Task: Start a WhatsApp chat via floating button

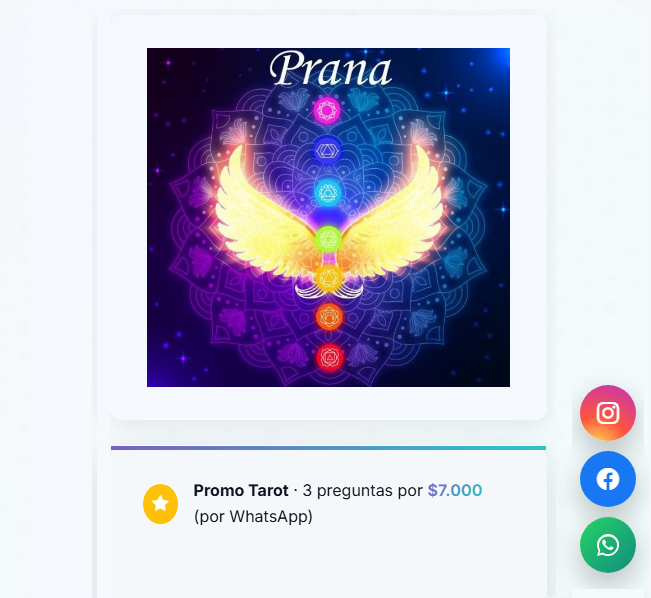Action: tap(607, 545)
